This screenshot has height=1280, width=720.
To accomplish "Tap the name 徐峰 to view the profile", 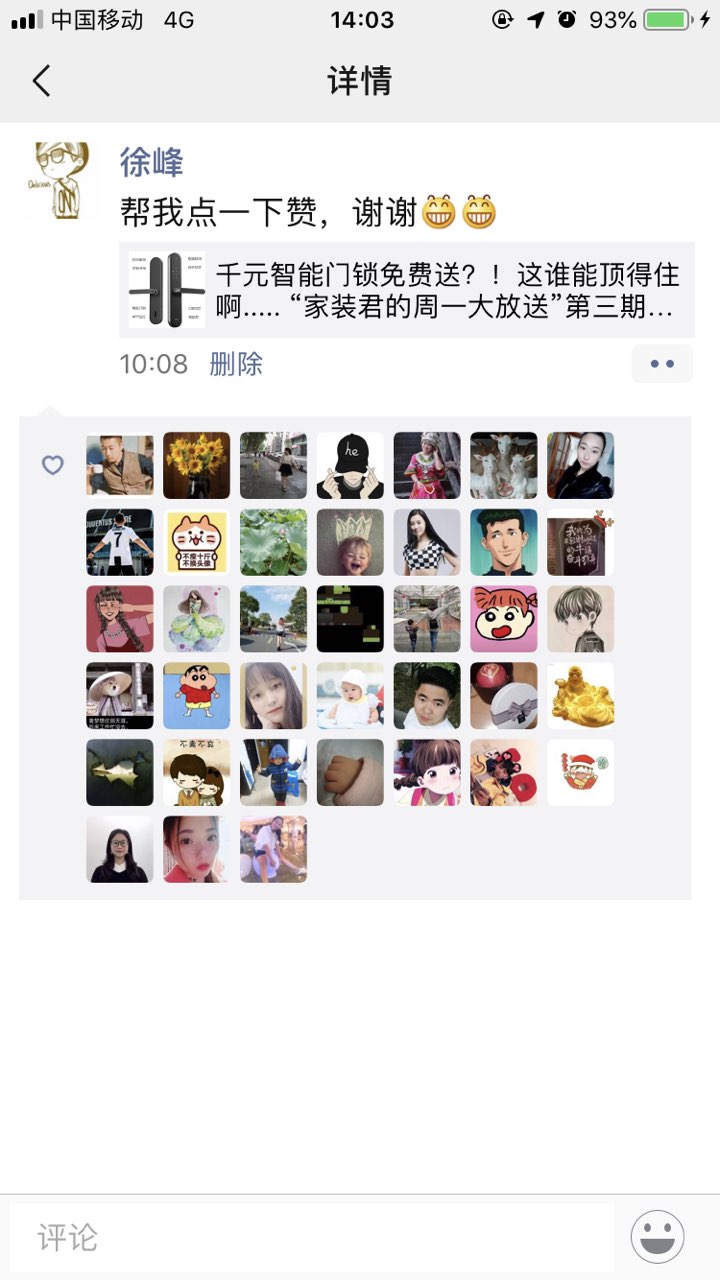I will pyautogui.click(x=151, y=162).
